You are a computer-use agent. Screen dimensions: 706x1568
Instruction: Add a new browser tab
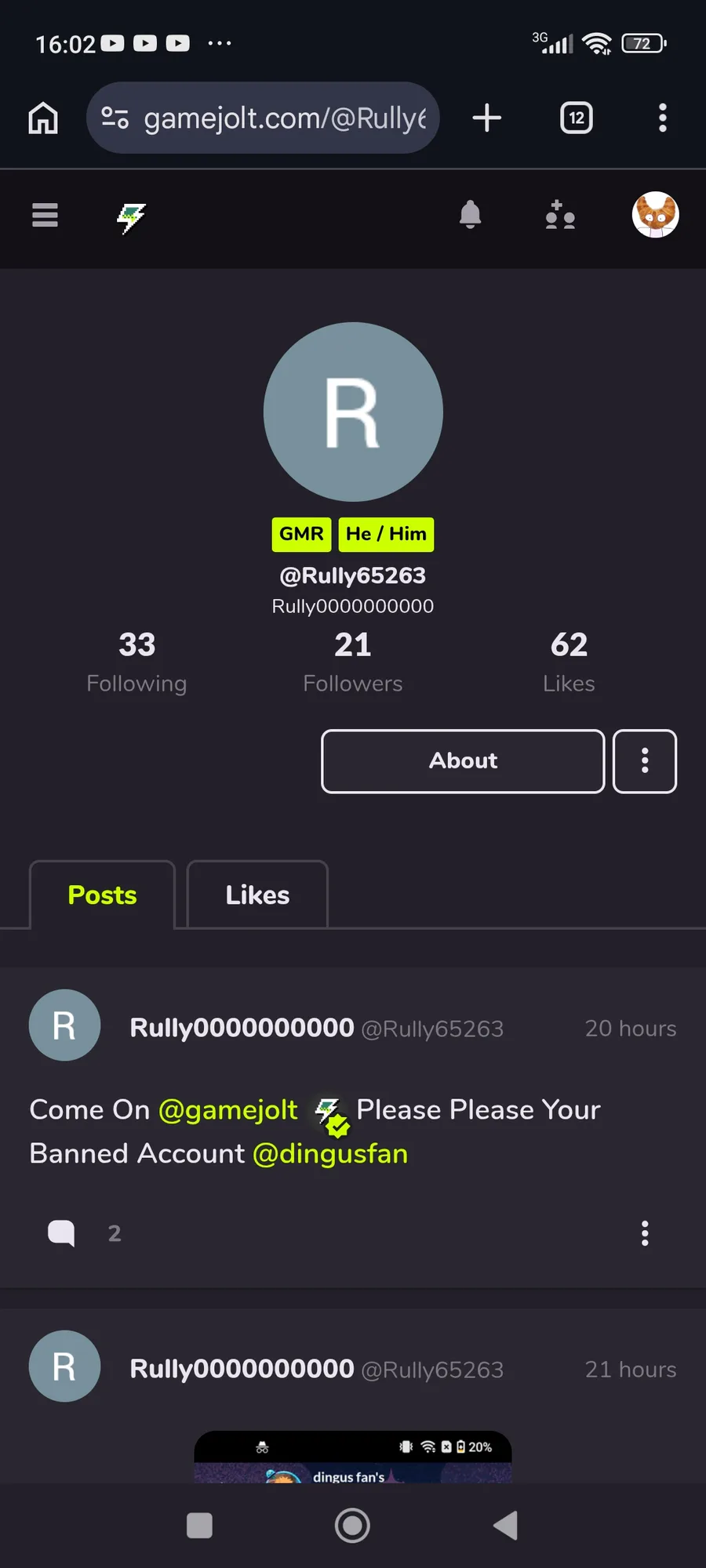(x=487, y=118)
